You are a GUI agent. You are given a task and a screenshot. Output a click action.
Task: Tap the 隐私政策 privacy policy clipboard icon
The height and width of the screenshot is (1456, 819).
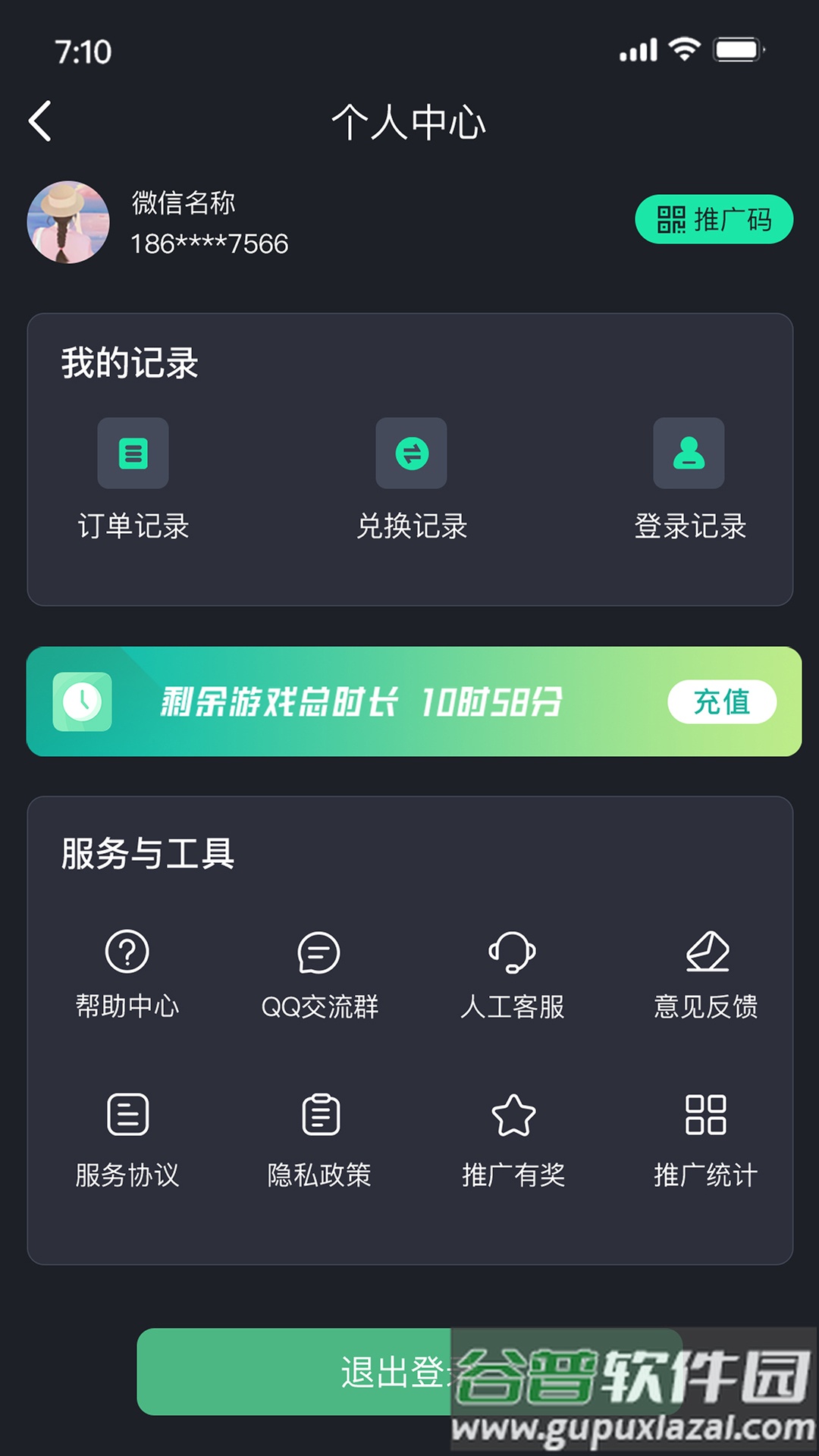(x=321, y=1115)
